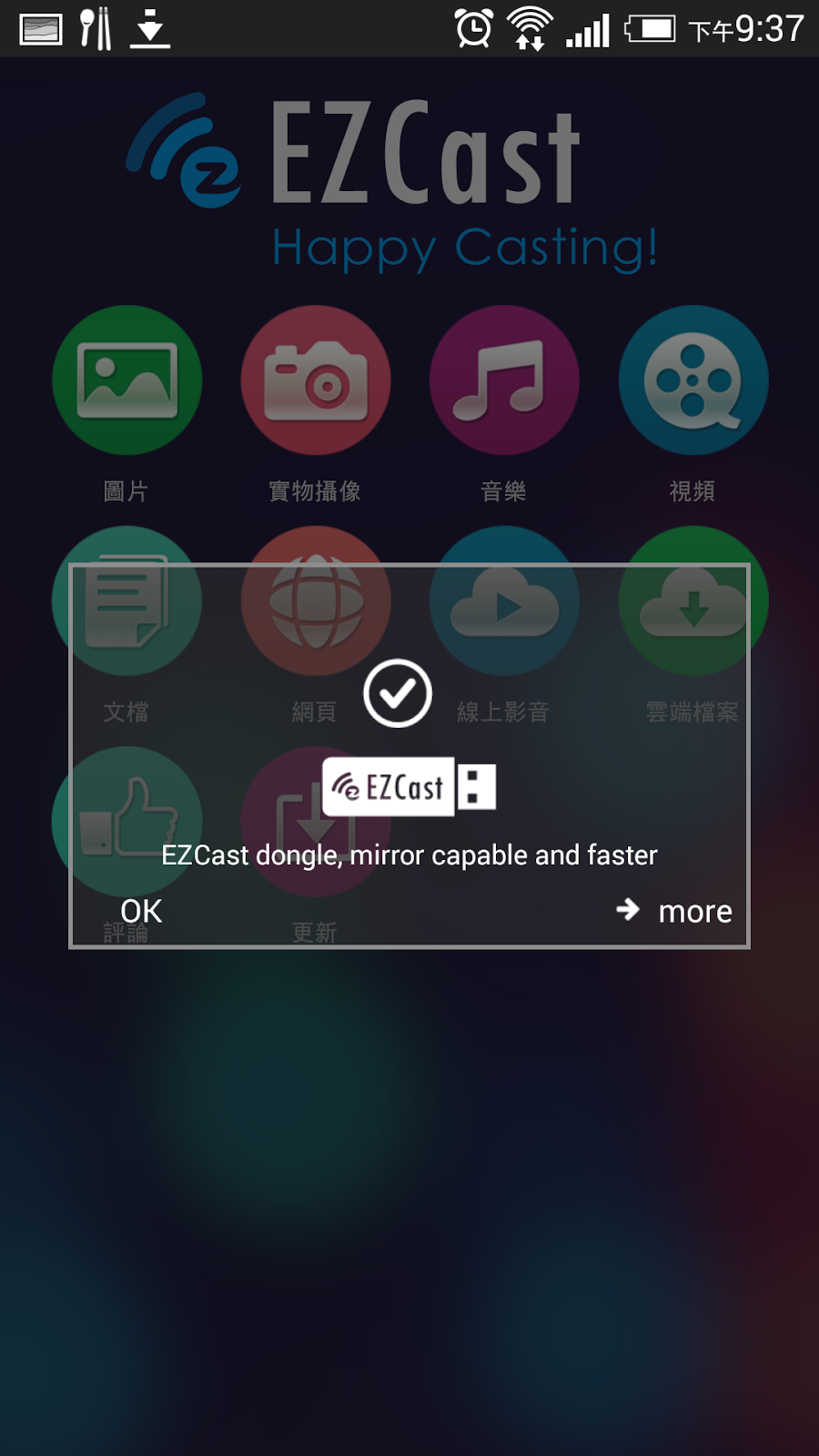This screenshot has height=1456, width=819.
Task: Select the 實物攝像 camera icon
Action: [316, 380]
